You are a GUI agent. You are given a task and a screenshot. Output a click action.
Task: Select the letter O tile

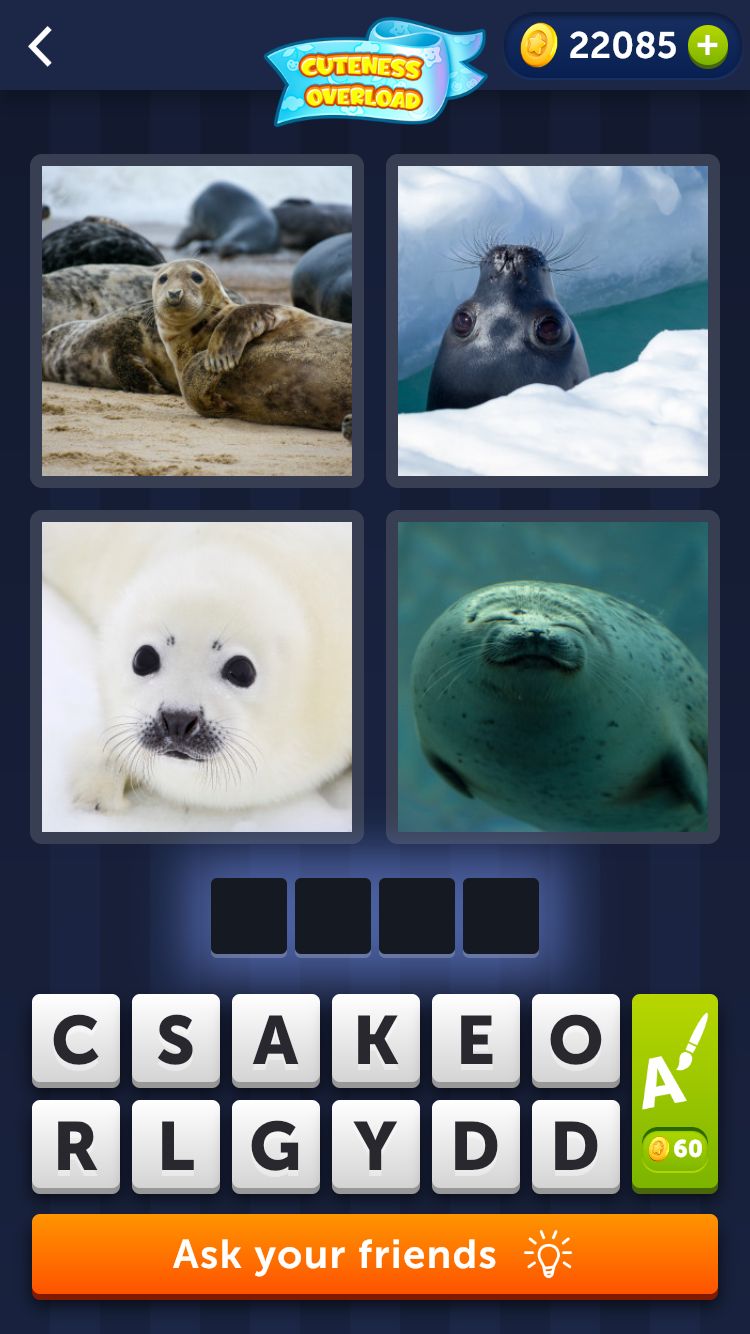tap(576, 1041)
